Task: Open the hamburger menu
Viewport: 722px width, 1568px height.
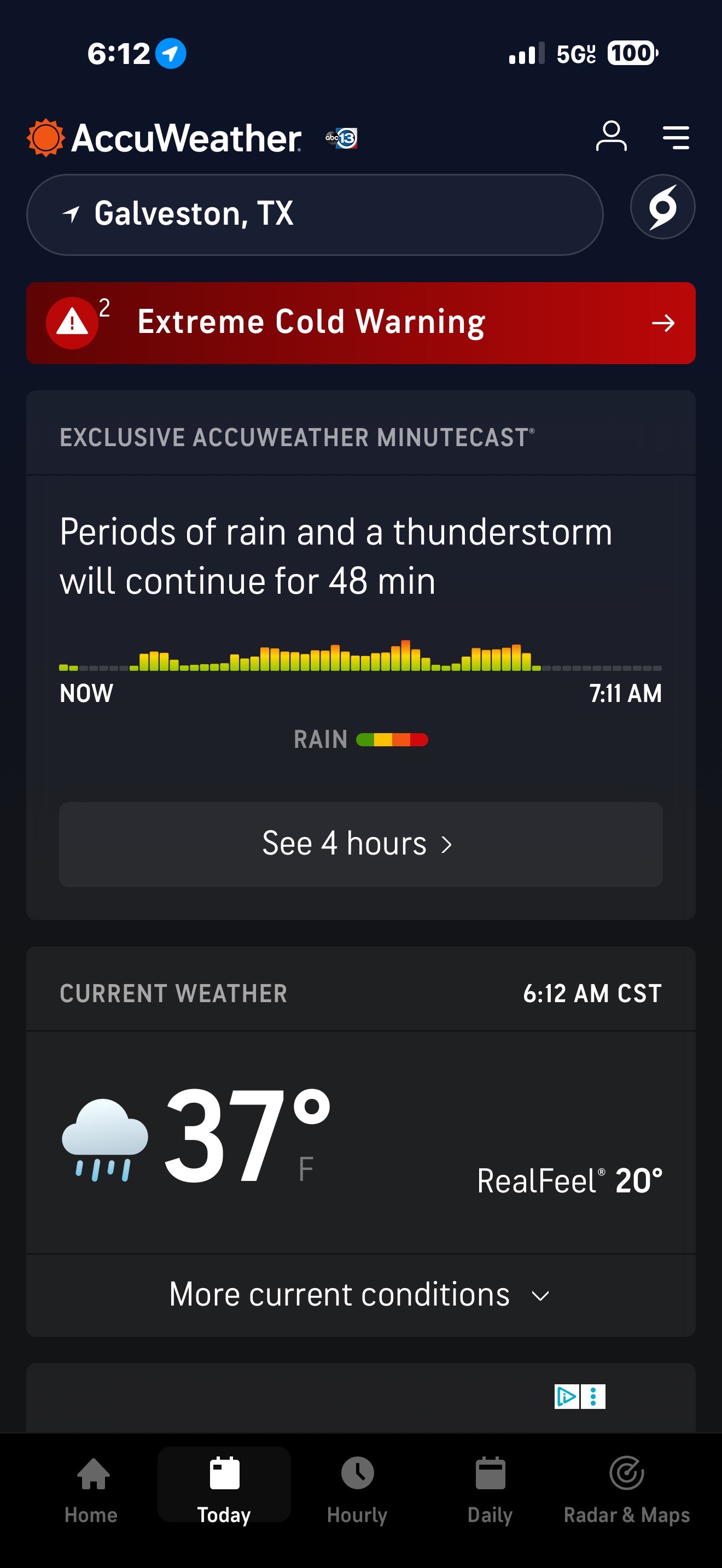Action: (x=676, y=138)
